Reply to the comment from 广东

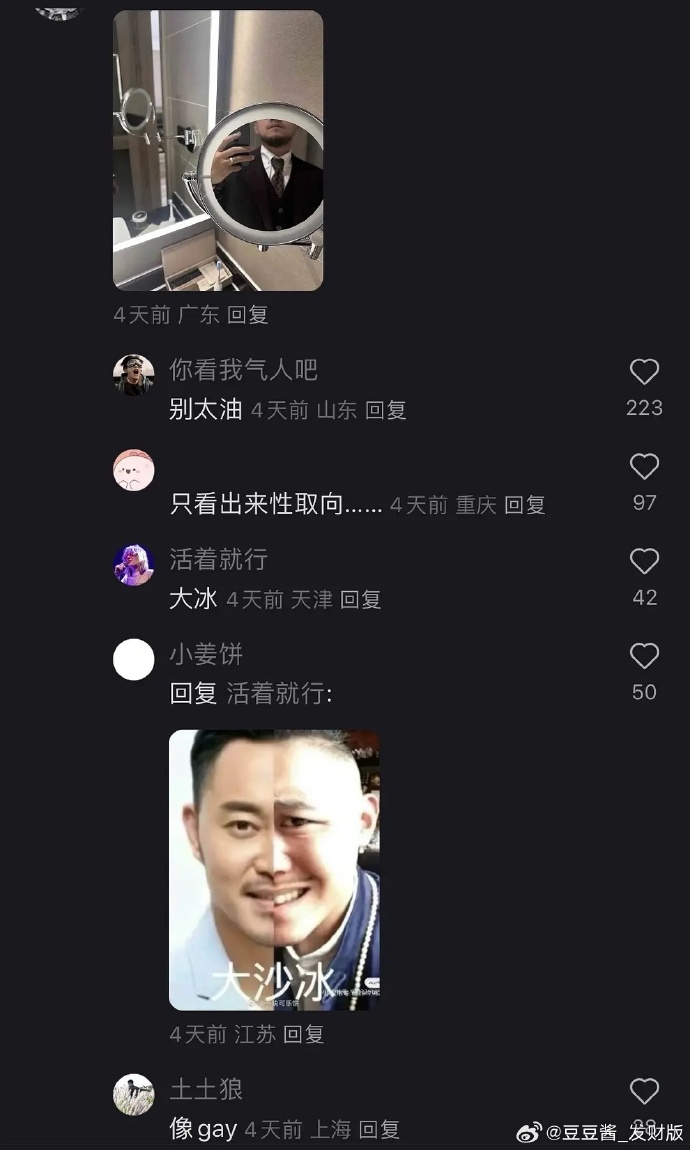247,315
